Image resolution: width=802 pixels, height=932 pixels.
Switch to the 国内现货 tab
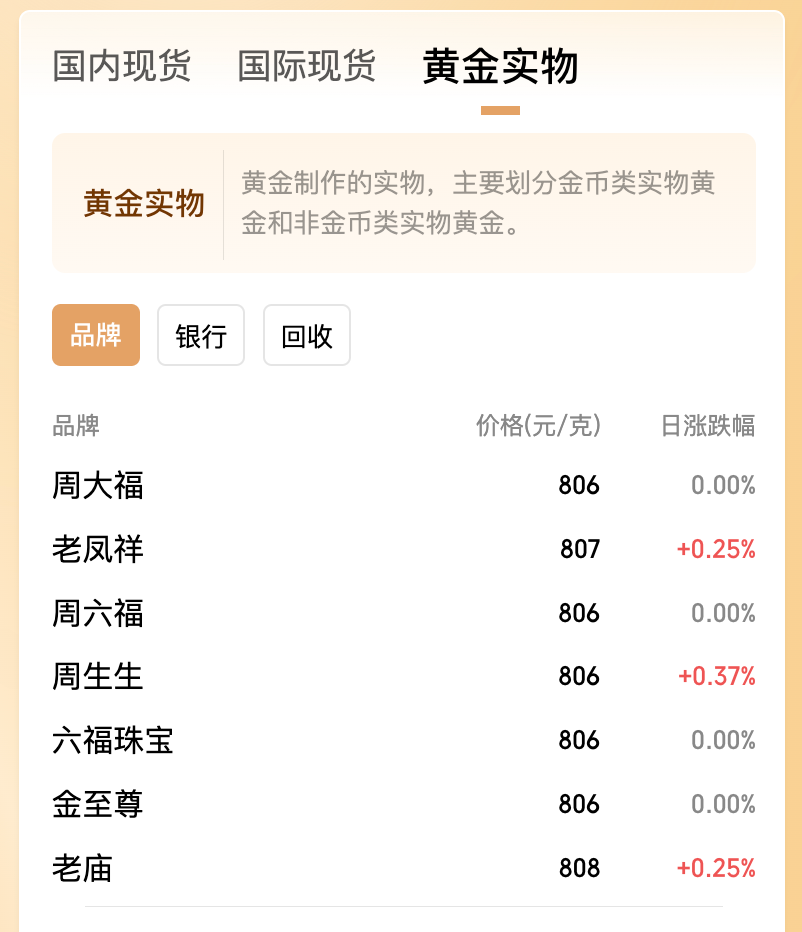121,67
